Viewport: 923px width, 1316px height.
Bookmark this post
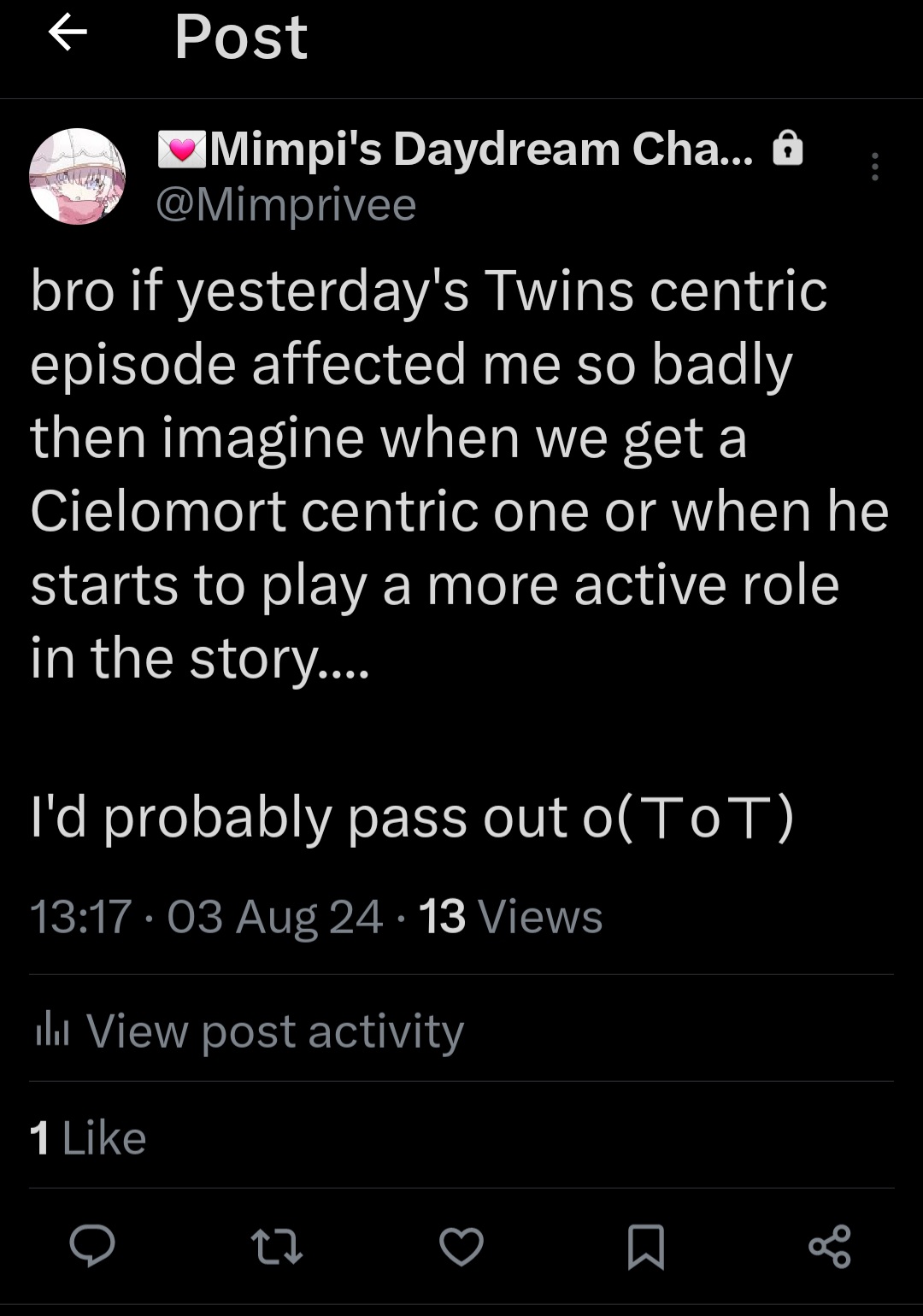tap(645, 1246)
